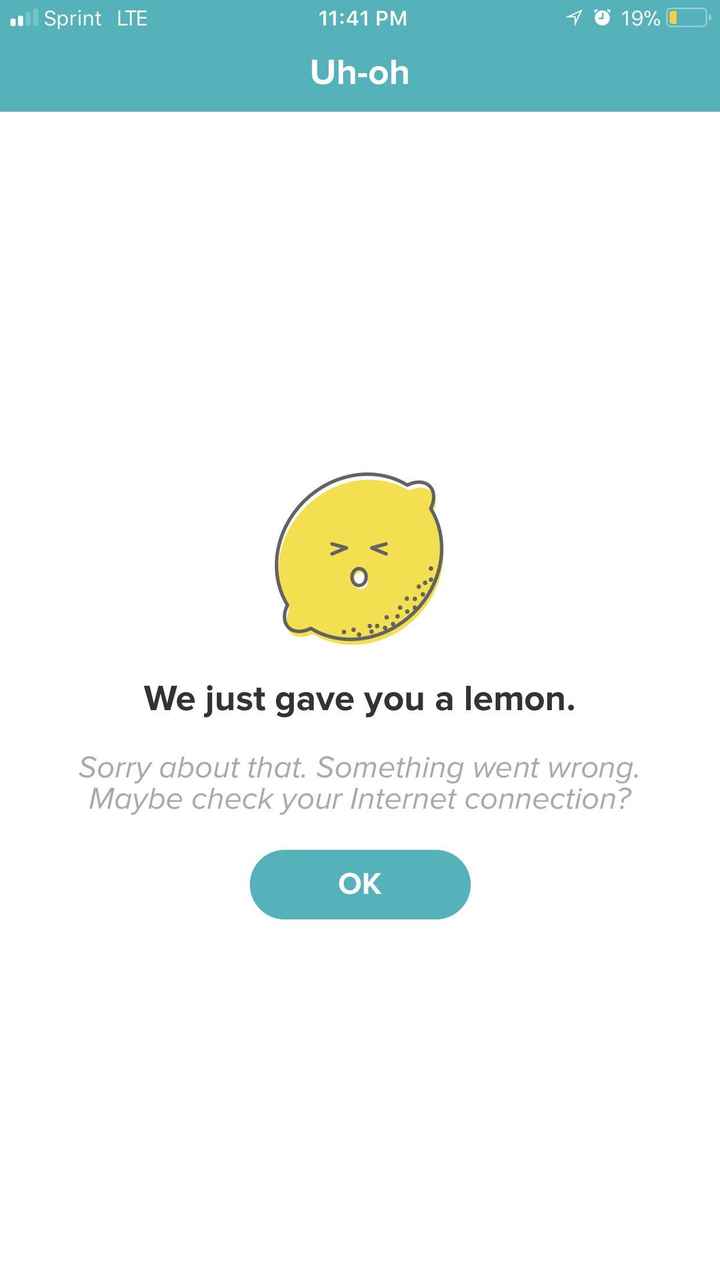This screenshot has height=1280, width=720.
Task: Tap the location services arrow icon
Action: click(x=573, y=17)
